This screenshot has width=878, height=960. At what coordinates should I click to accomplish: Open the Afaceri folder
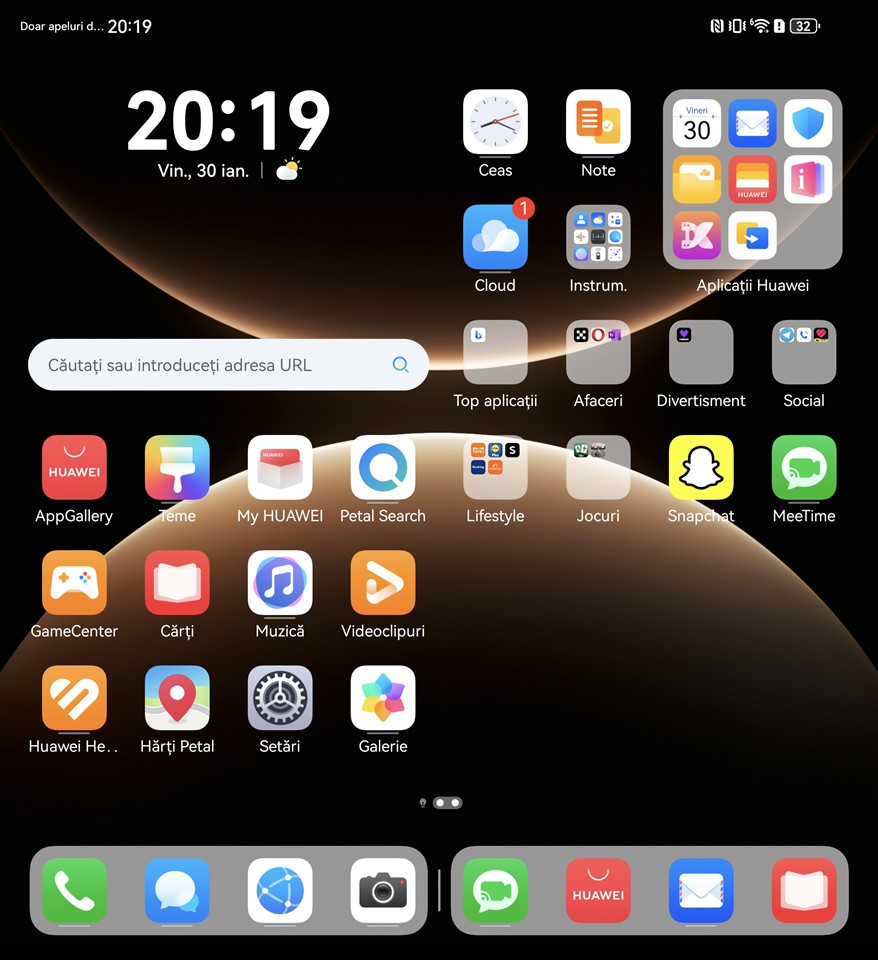pos(598,352)
